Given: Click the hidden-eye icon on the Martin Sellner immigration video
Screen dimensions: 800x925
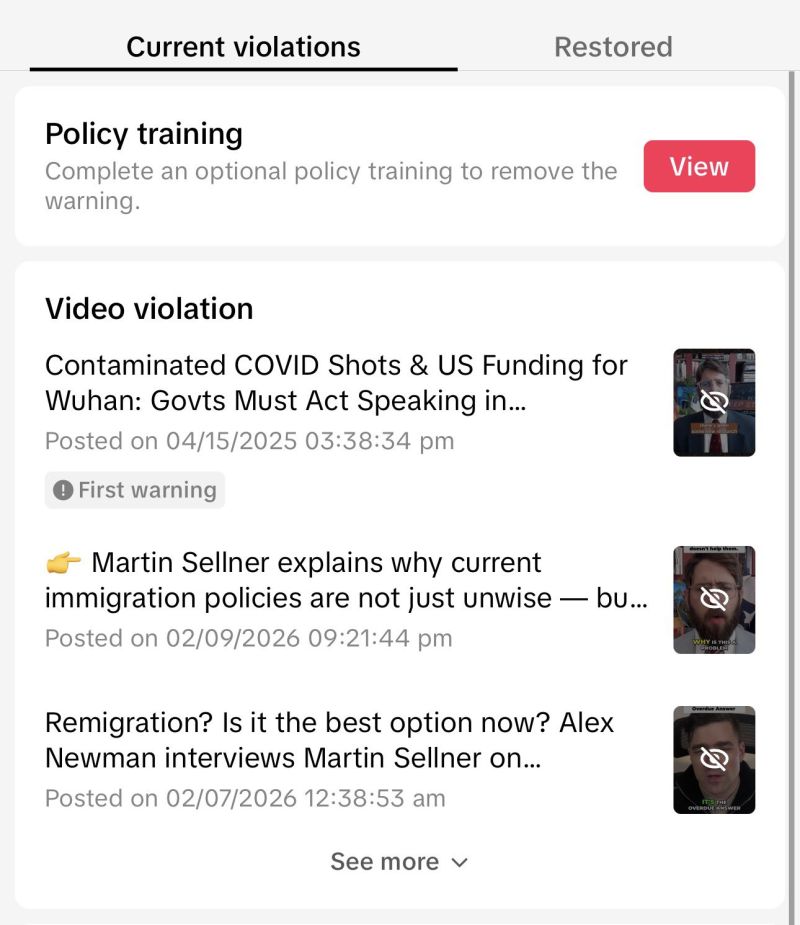Looking at the screenshot, I should tap(714, 596).
